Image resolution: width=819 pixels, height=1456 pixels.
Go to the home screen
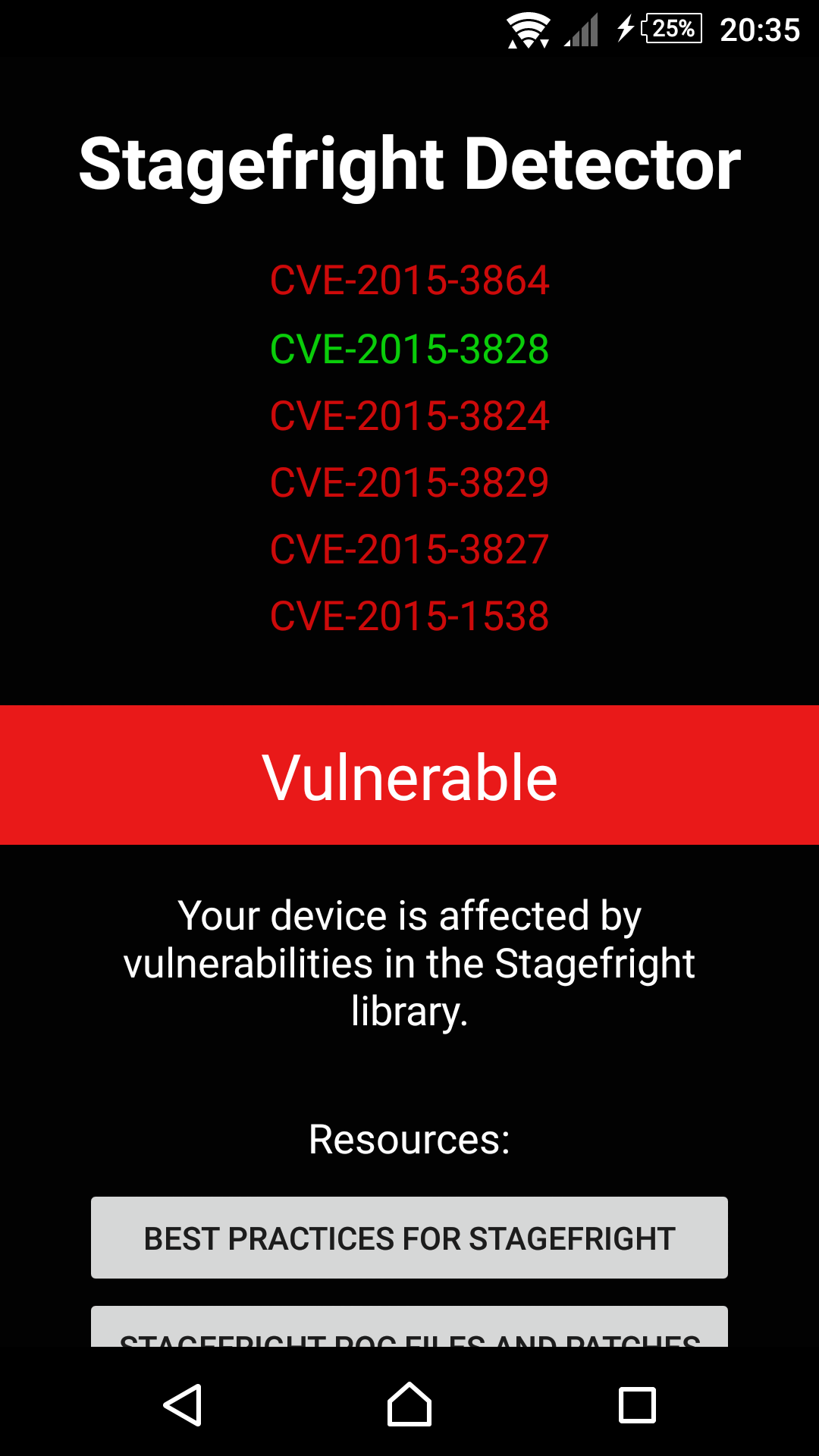click(x=409, y=1404)
